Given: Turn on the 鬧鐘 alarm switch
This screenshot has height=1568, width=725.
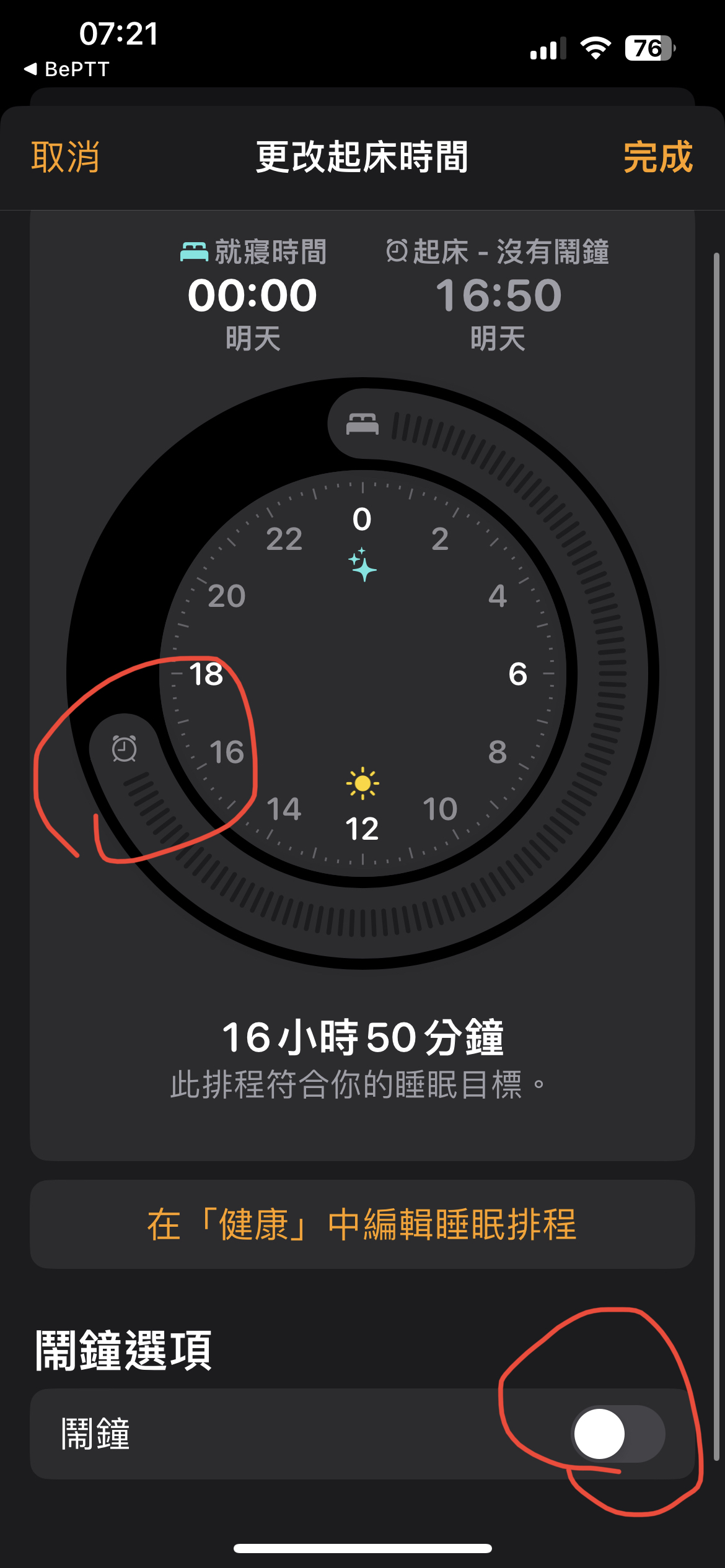Looking at the screenshot, I should click(618, 1434).
